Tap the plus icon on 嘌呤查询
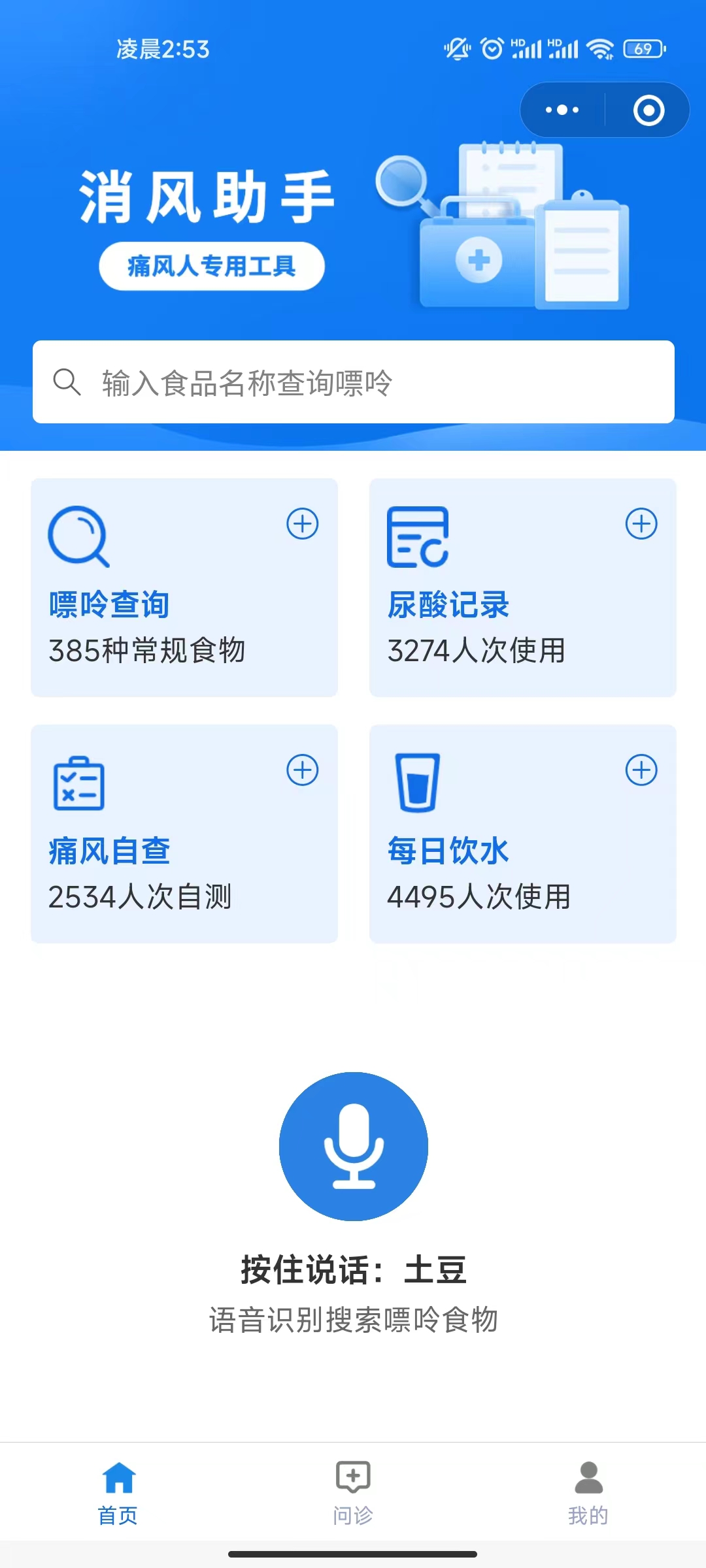Screen dimensions: 706x1568 303,523
